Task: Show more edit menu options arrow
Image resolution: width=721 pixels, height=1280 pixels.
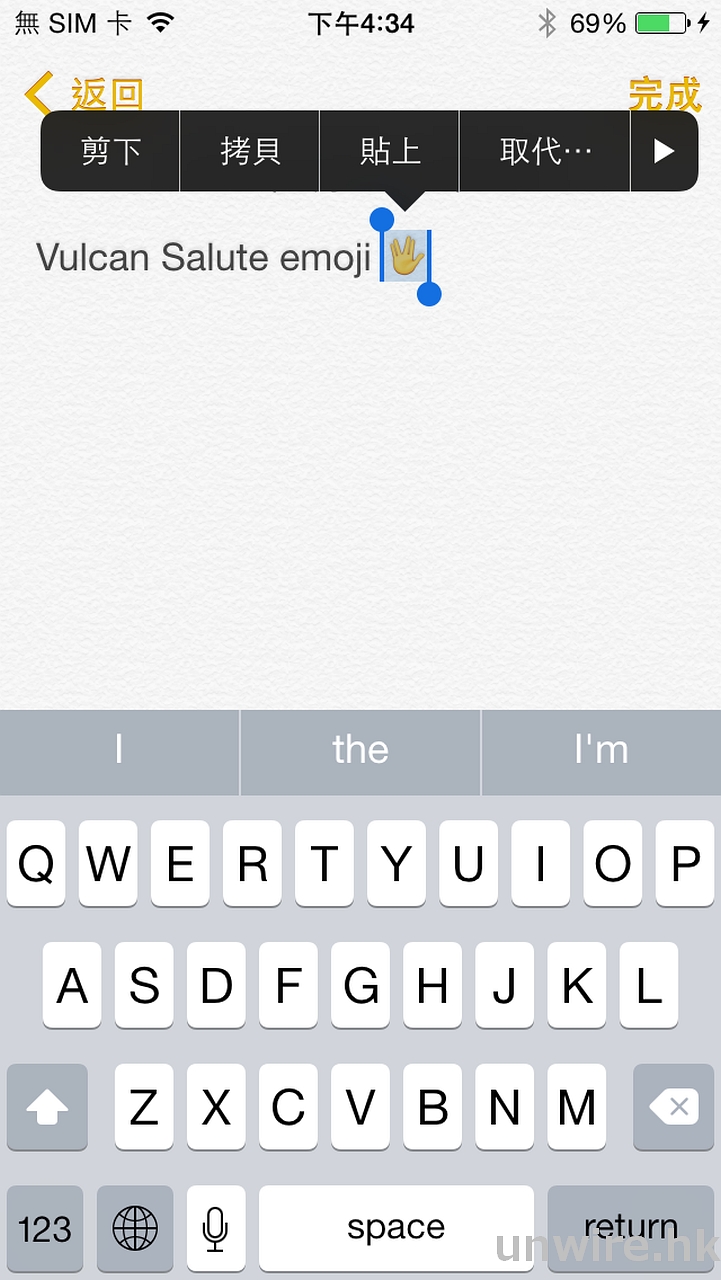Action: 664,152
